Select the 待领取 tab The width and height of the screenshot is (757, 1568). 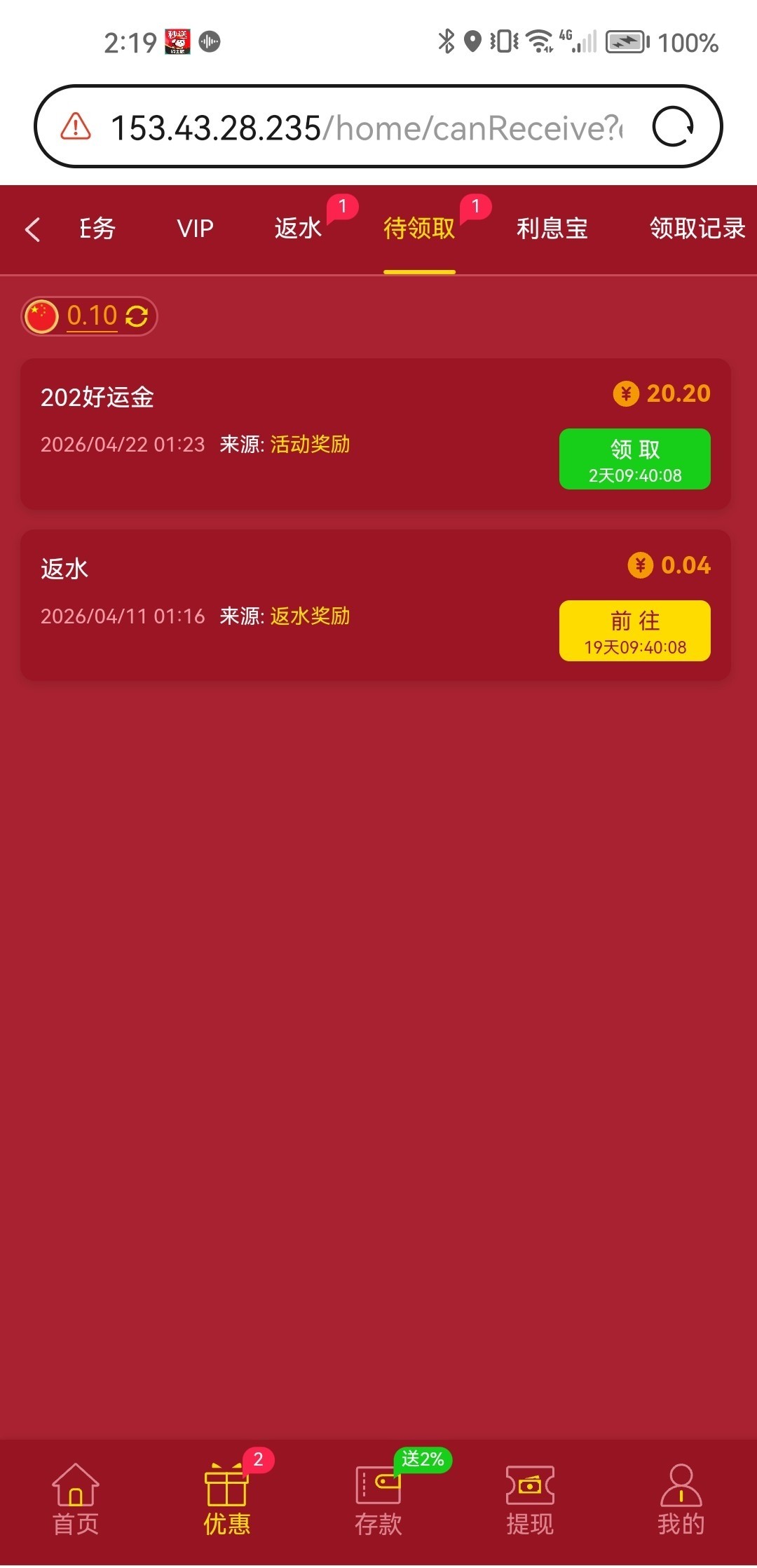coord(419,229)
